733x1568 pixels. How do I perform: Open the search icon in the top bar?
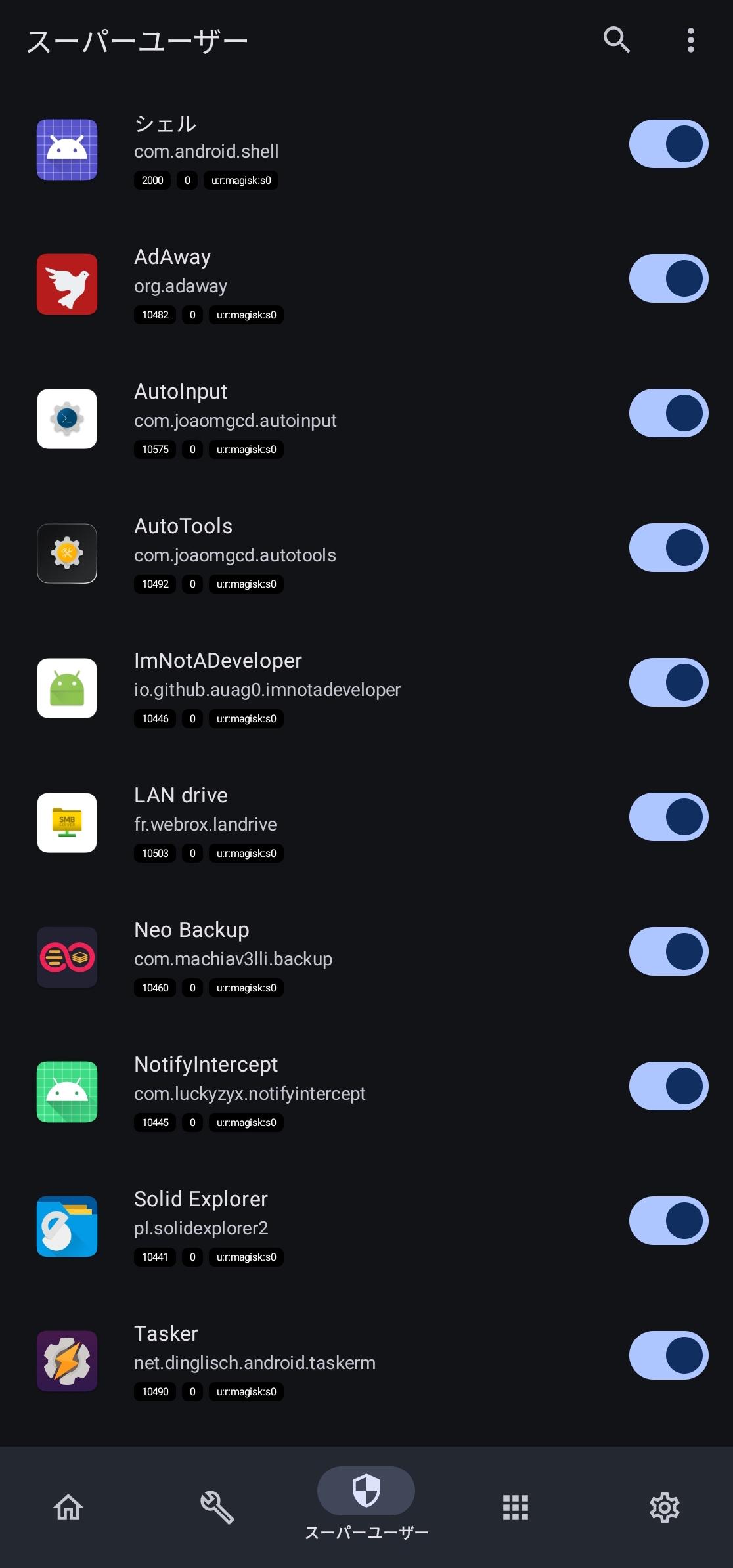click(616, 40)
